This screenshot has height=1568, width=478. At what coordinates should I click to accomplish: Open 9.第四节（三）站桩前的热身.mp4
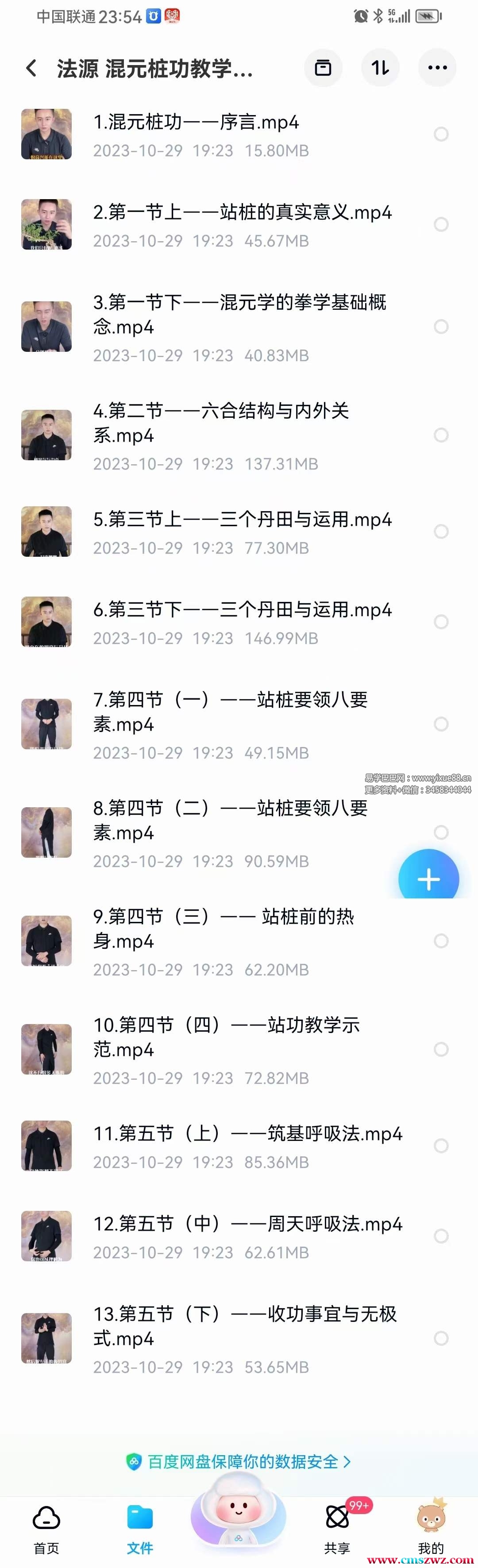point(223,928)
